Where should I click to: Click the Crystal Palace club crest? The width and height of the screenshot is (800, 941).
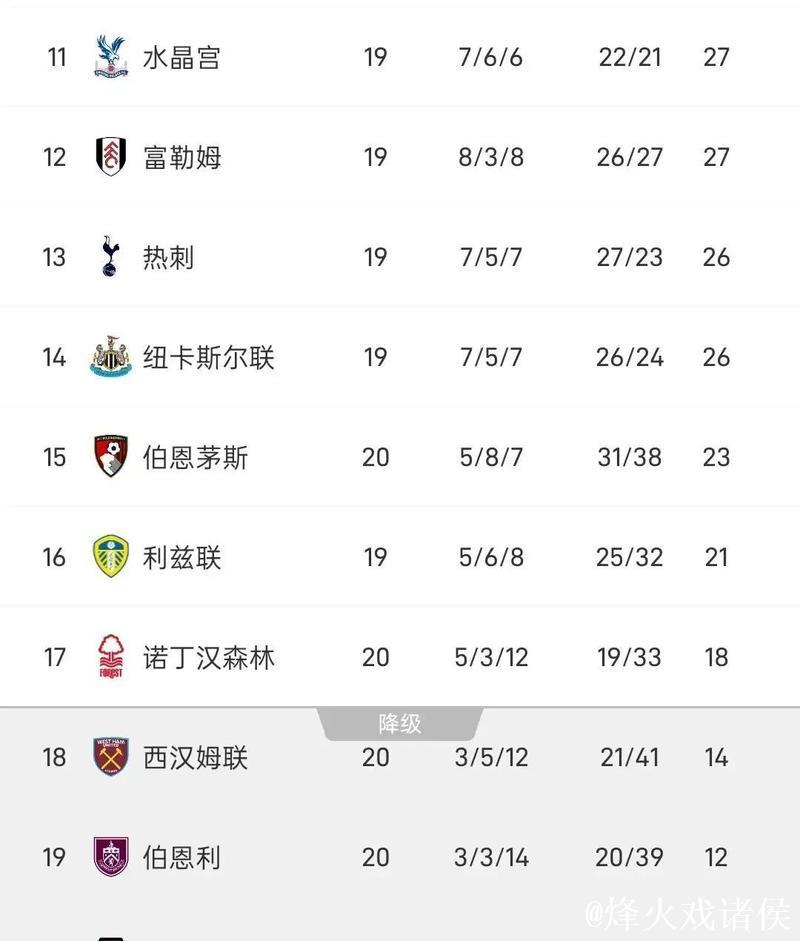pyautogui.click(x=112, y=57)
